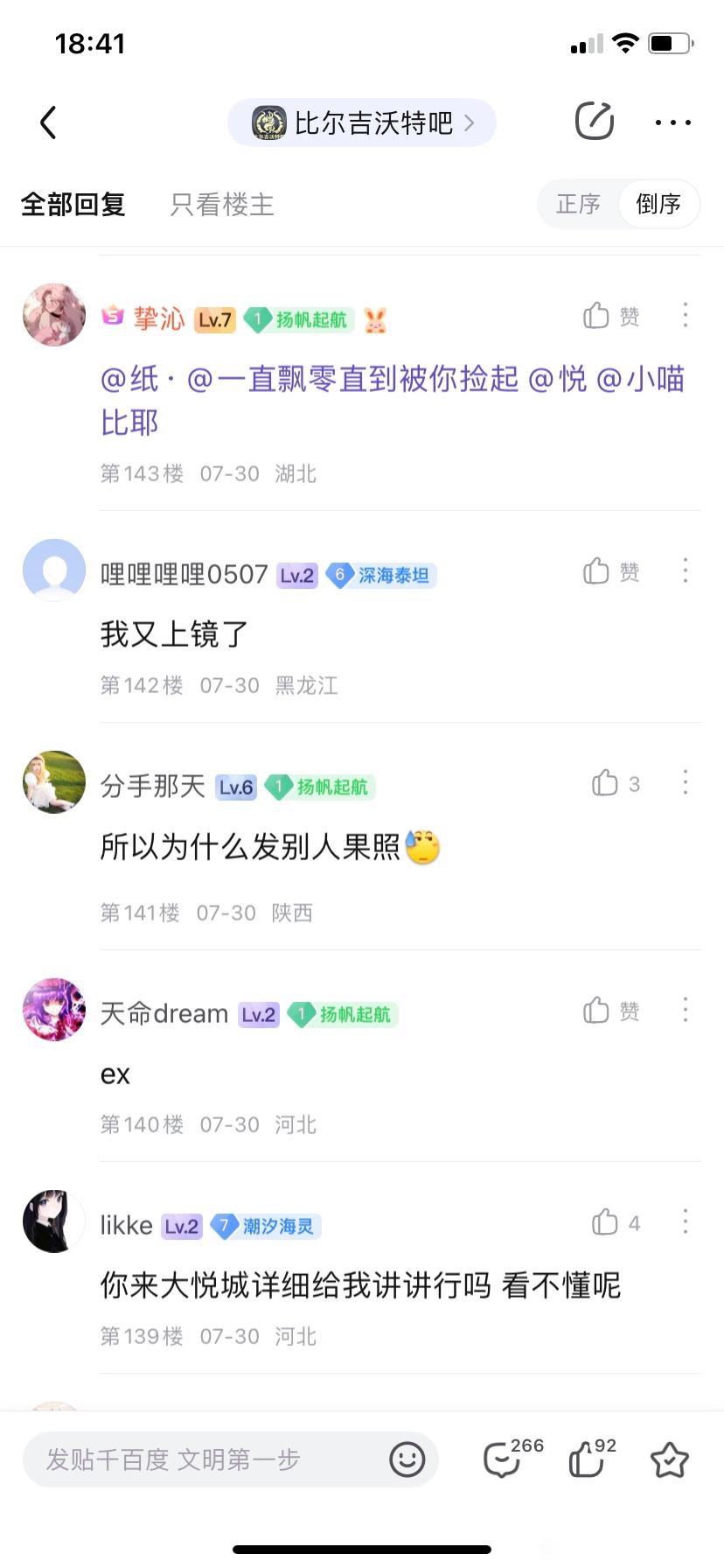Like the reply by 挚沁

pyautogui.click(x=610, y=316)
